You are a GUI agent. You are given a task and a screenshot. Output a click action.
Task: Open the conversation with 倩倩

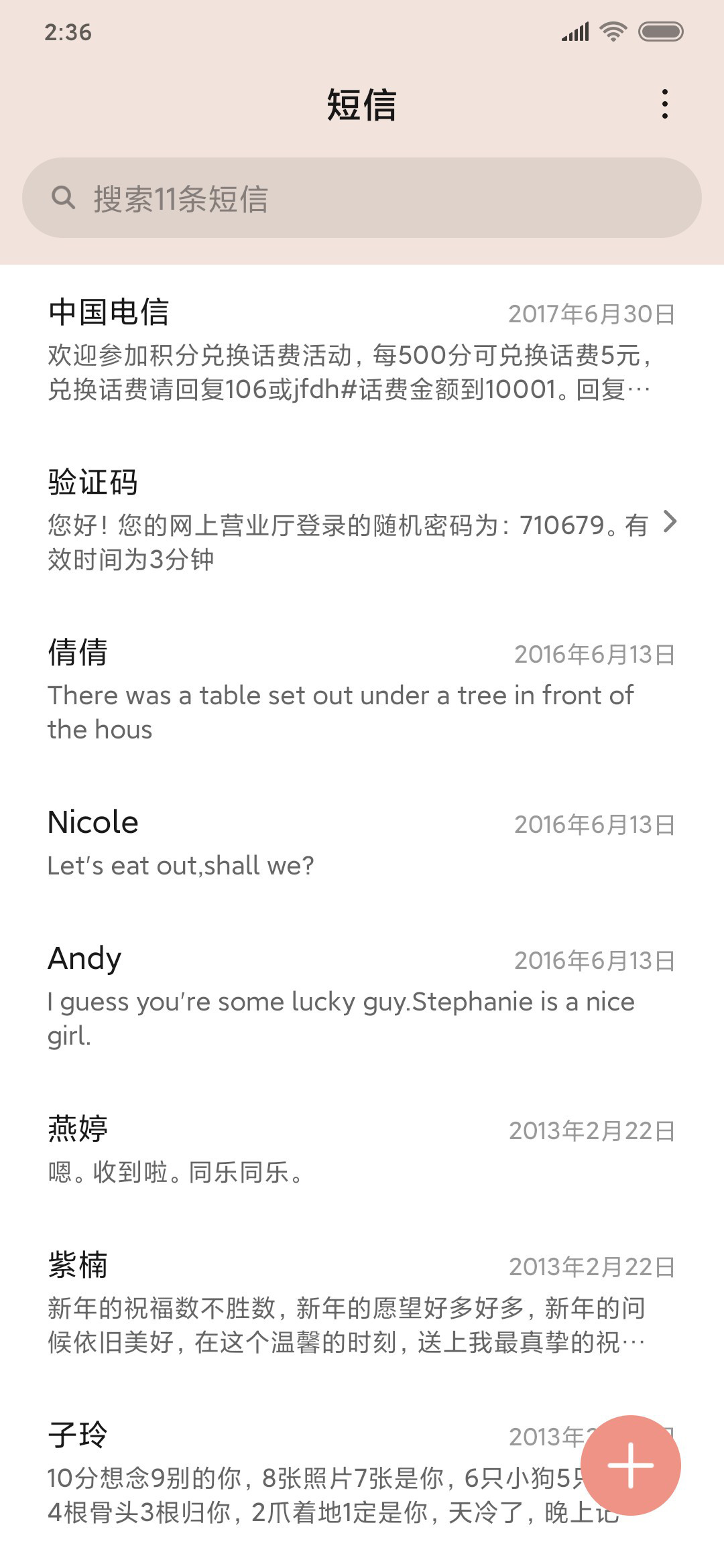click(362, 690)
